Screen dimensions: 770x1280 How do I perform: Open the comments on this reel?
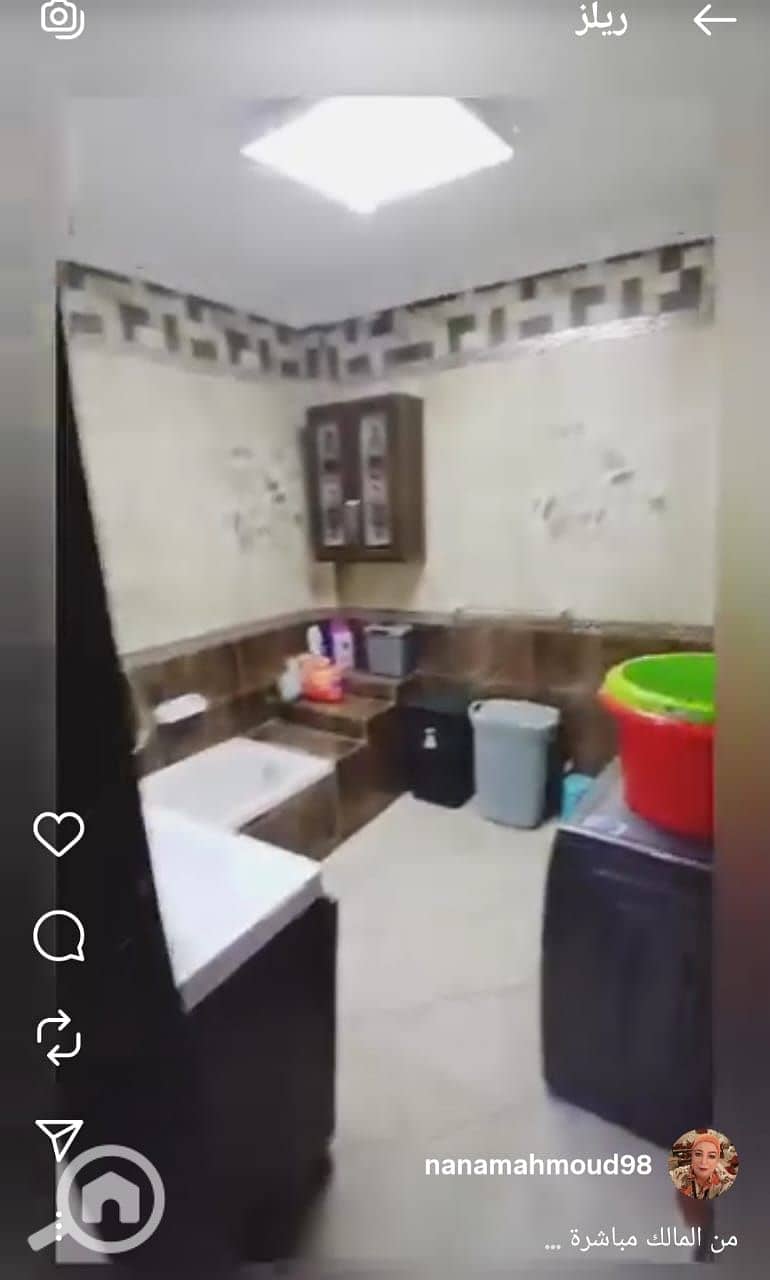59,937
